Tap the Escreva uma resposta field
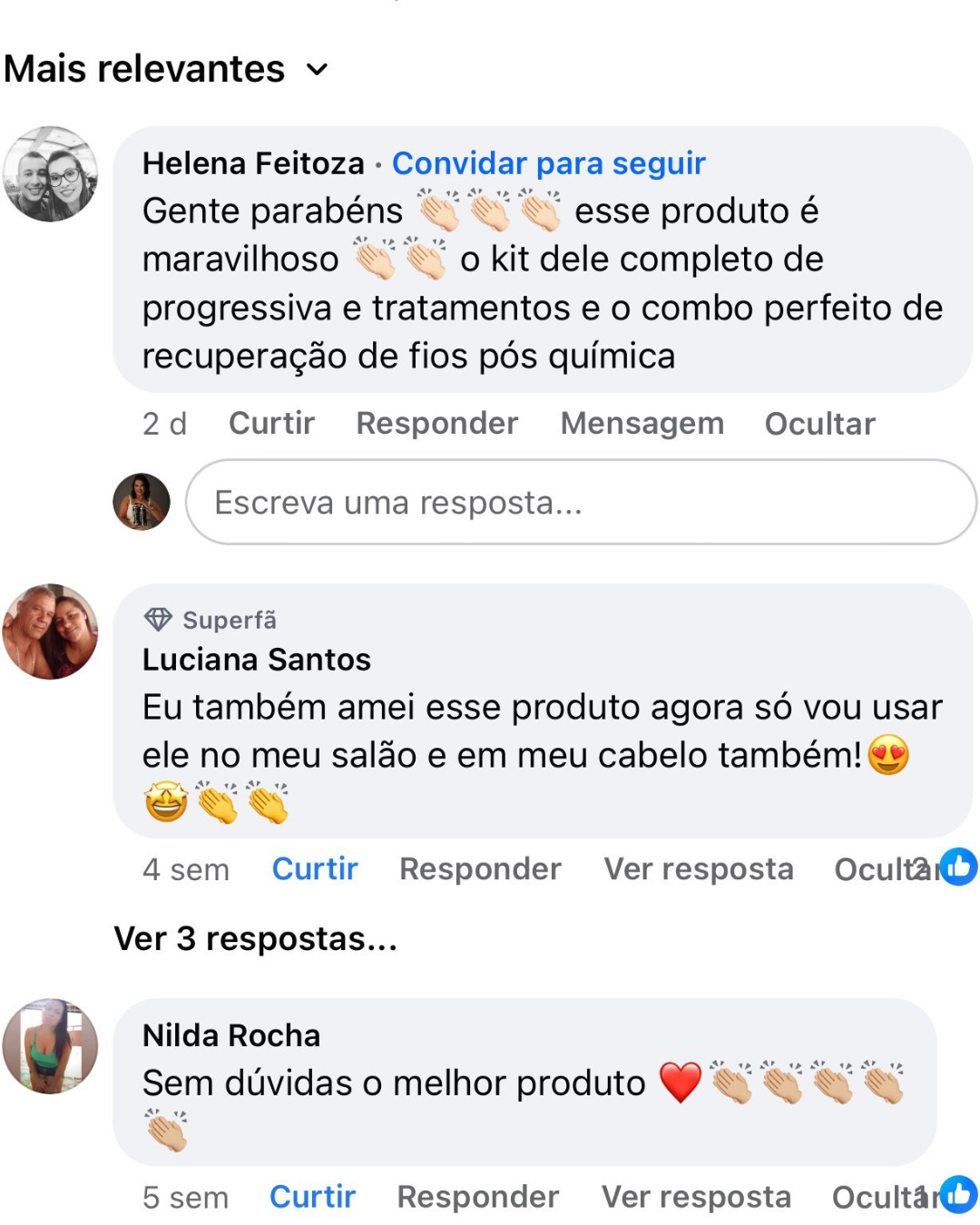This screenshot has height=1225, width=980. click(581, 502)
